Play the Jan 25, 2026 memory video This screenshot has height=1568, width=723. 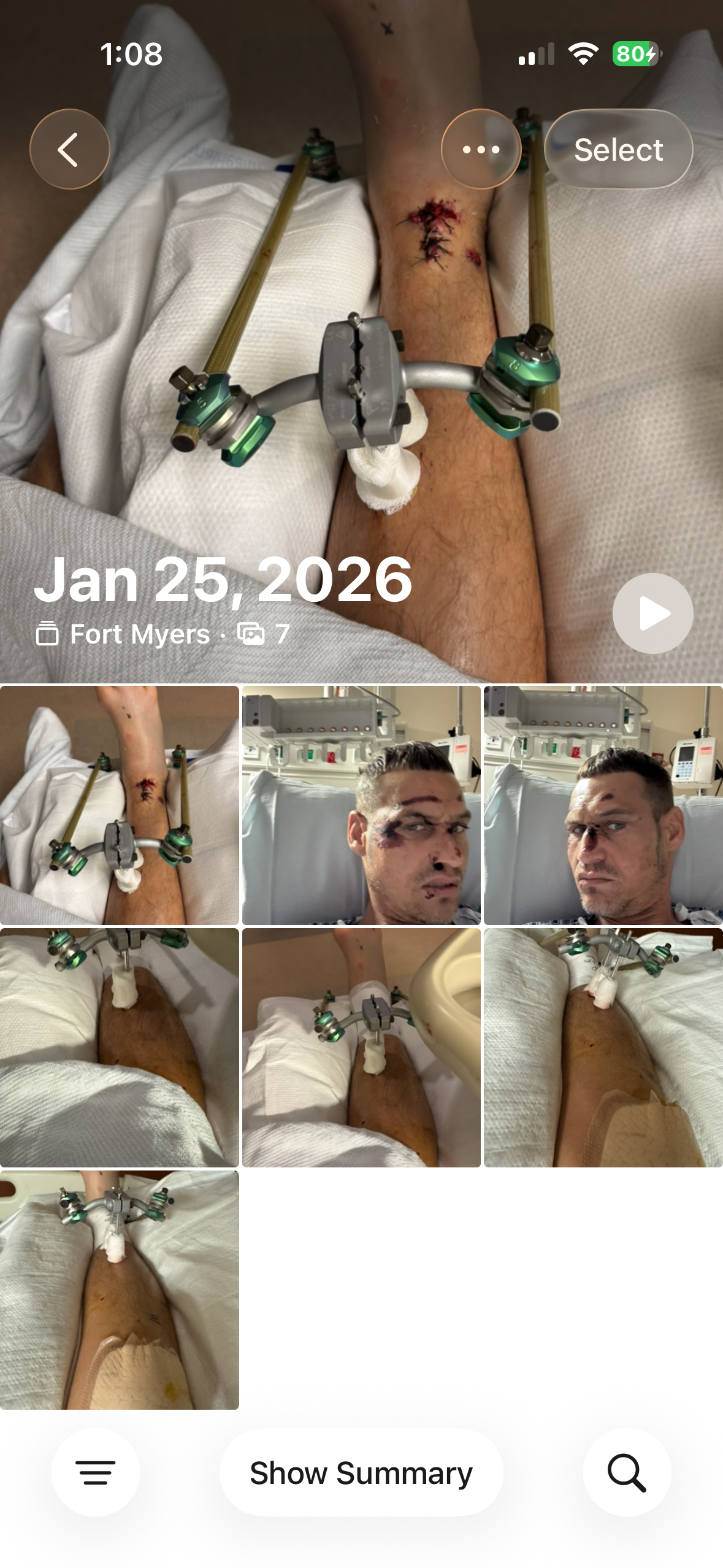coord(652,613)
